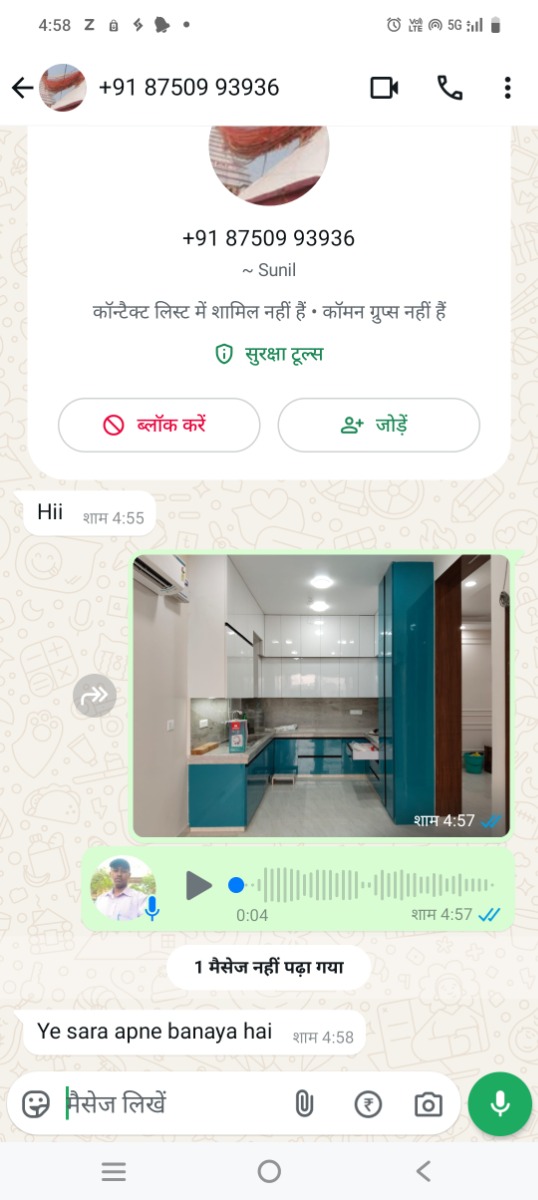Tap जोड़ें to add the contact

(x=378, y=425)
